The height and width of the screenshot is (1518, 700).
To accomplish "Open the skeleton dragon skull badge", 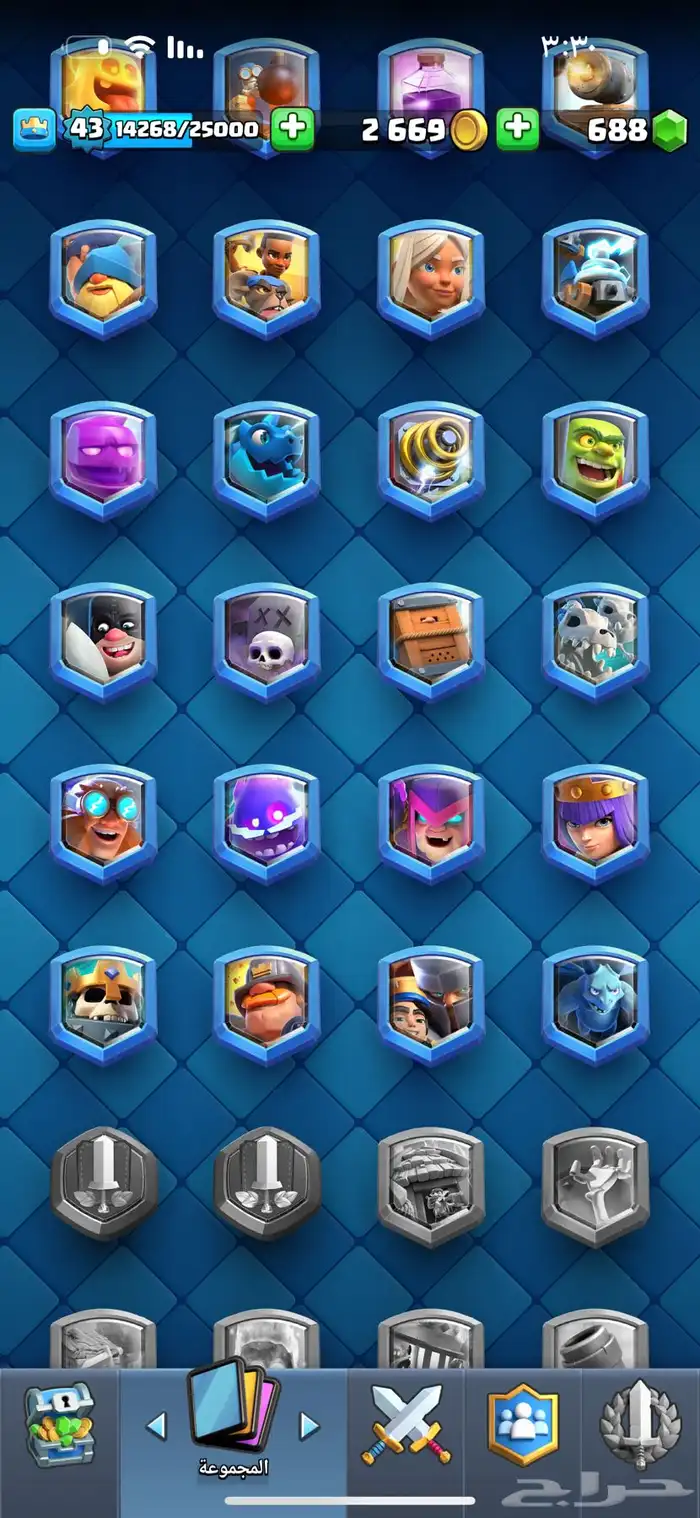I will tap(595, 641).
